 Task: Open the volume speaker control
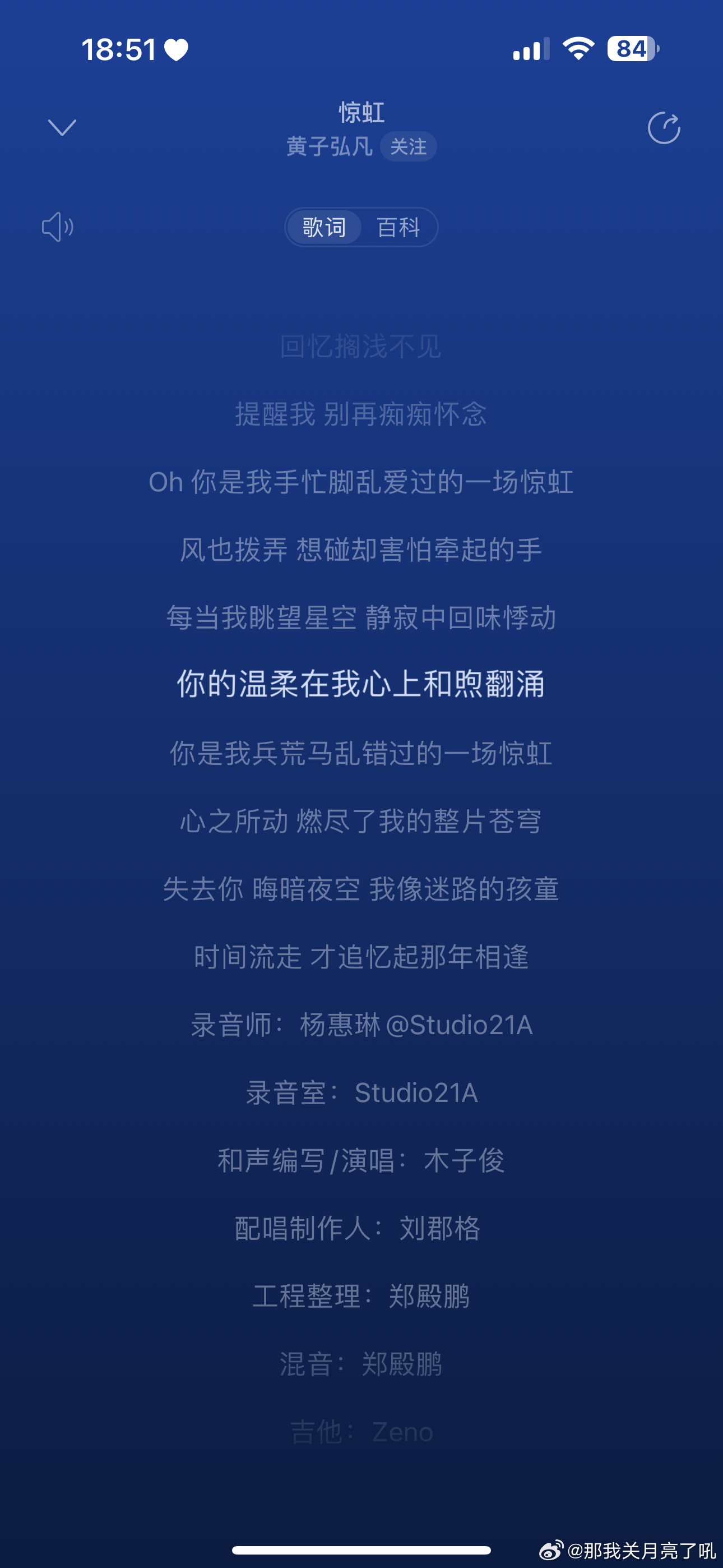[x=58, y=227]
